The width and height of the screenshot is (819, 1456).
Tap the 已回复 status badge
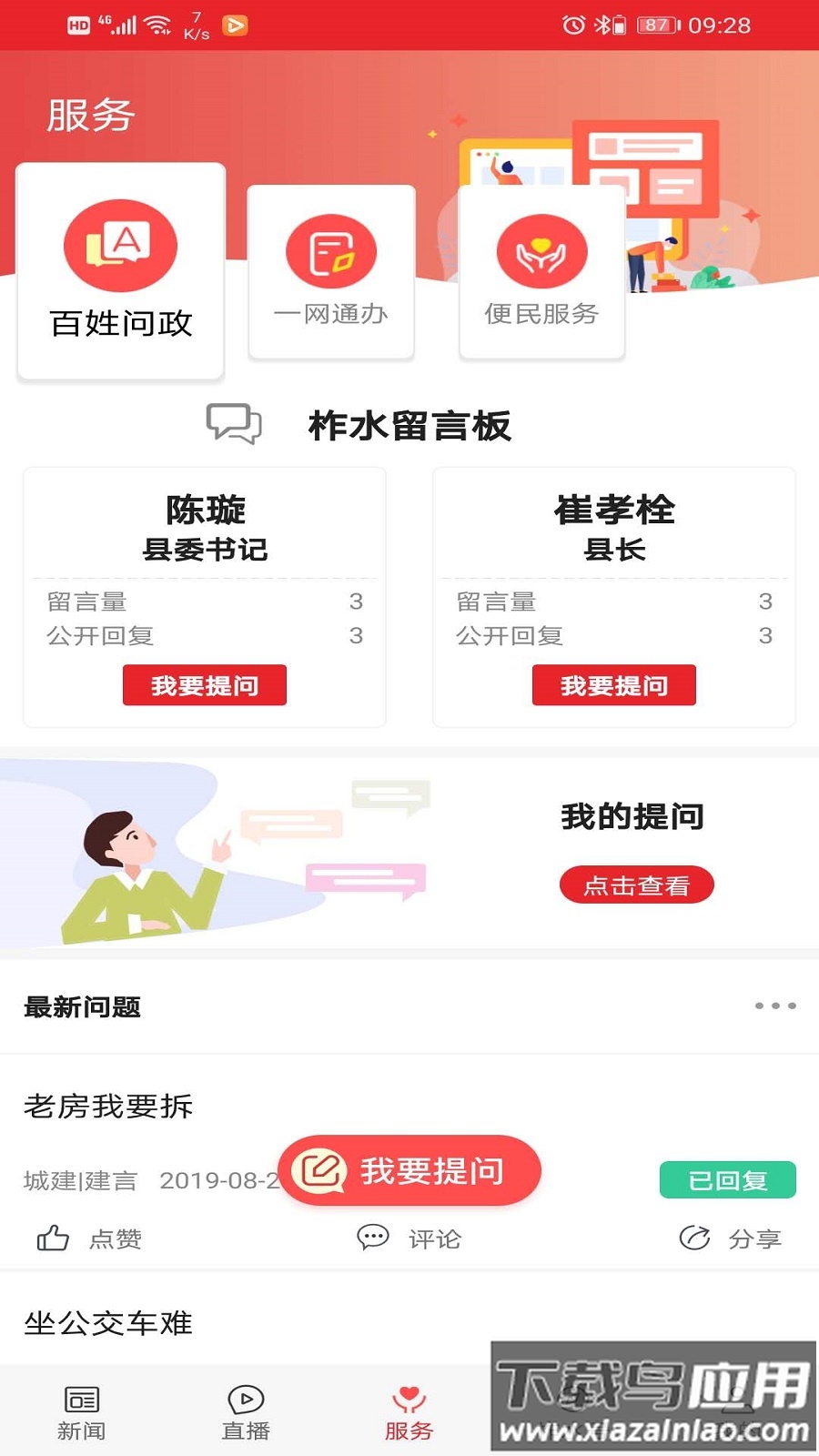click(x=728, y=1178)
